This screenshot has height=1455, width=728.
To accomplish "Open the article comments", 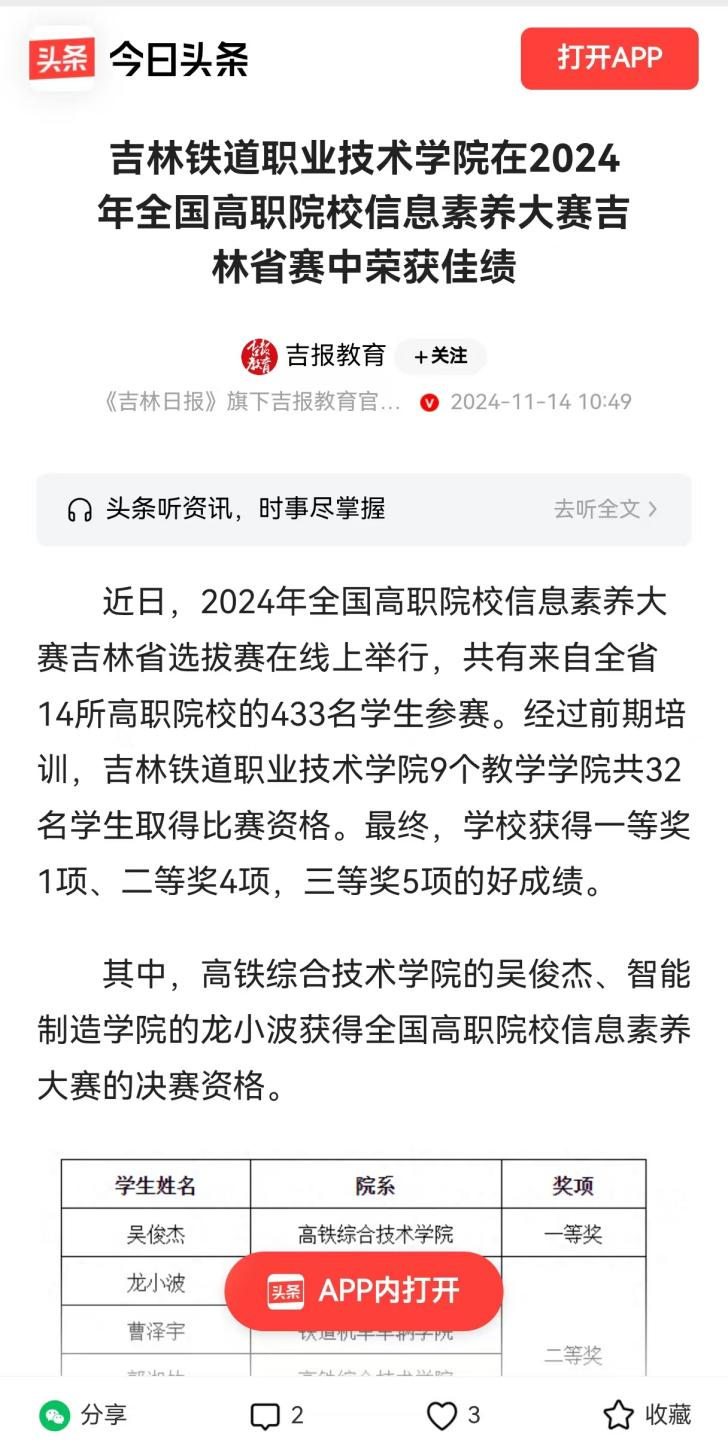I will (276, 1415).
